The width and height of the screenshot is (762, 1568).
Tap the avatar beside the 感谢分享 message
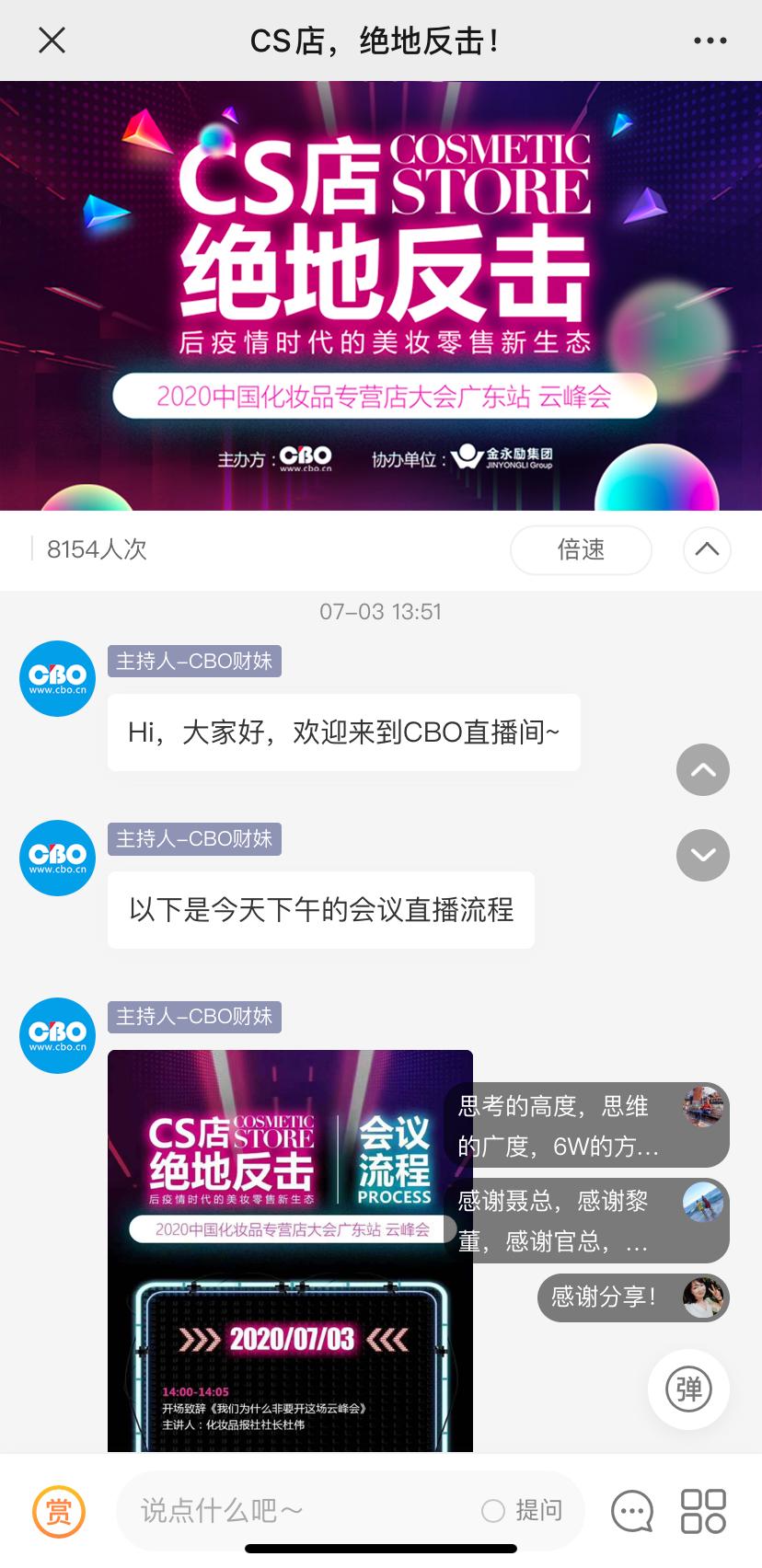pyautogui.click(x=705, y=1297)
